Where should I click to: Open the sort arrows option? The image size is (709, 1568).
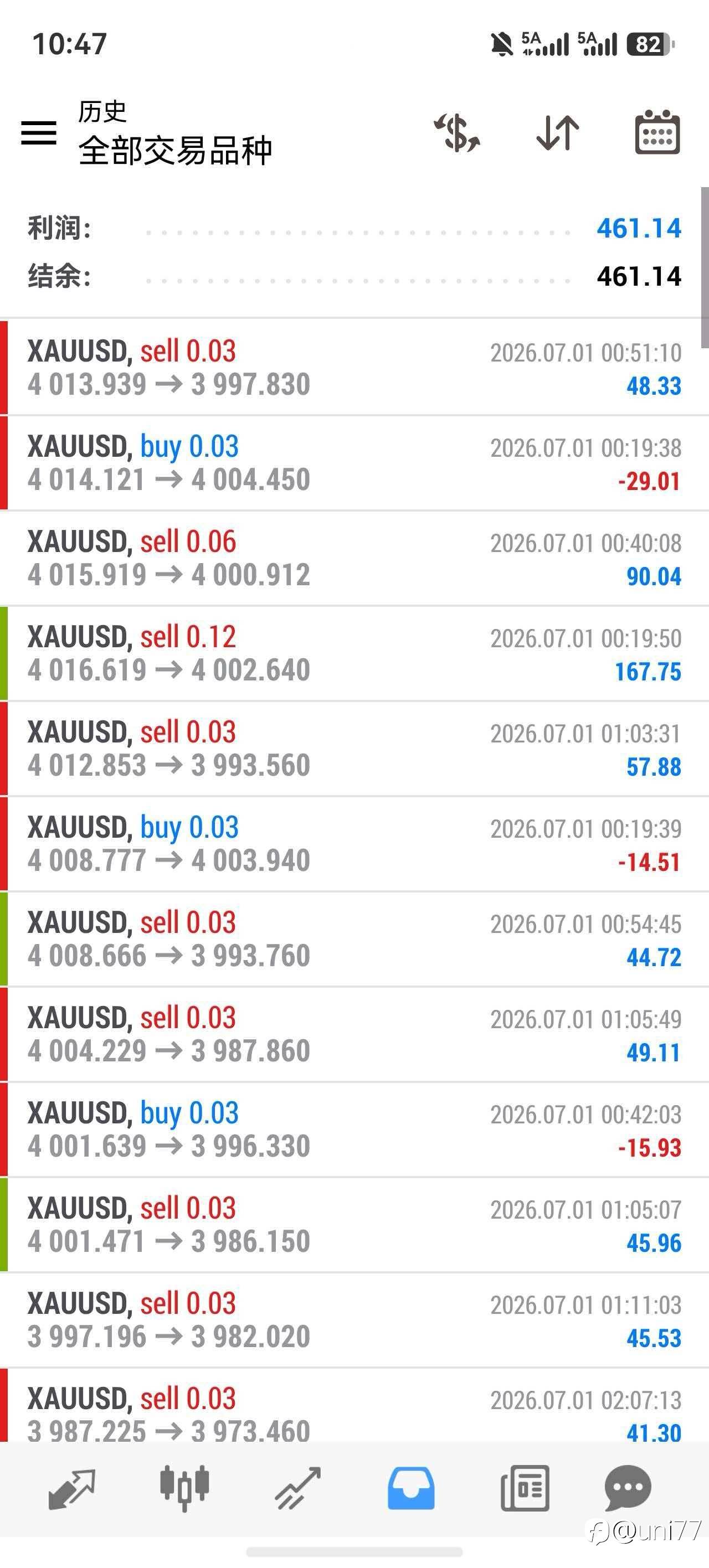[557, 133]
